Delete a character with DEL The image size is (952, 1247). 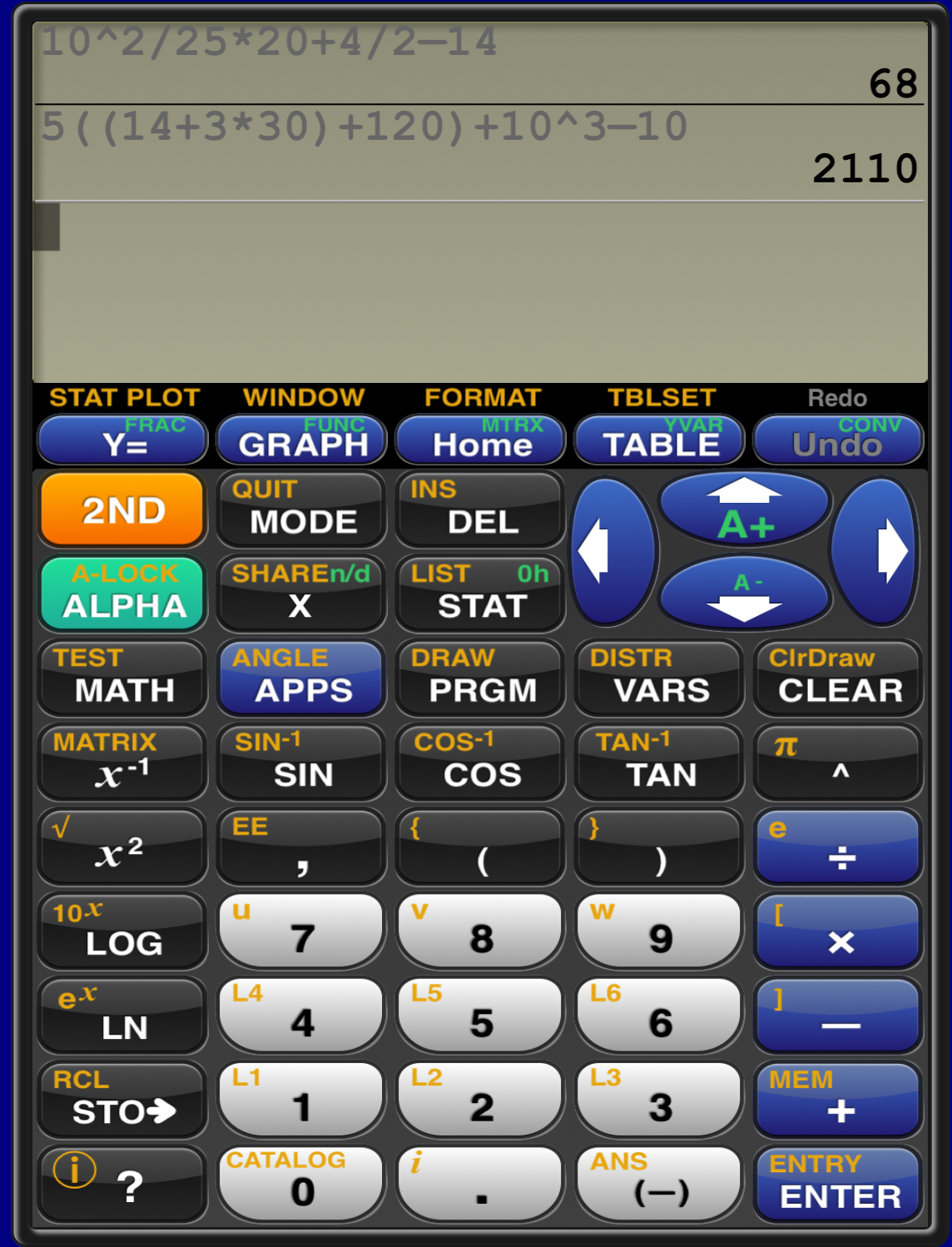(480, 509)
